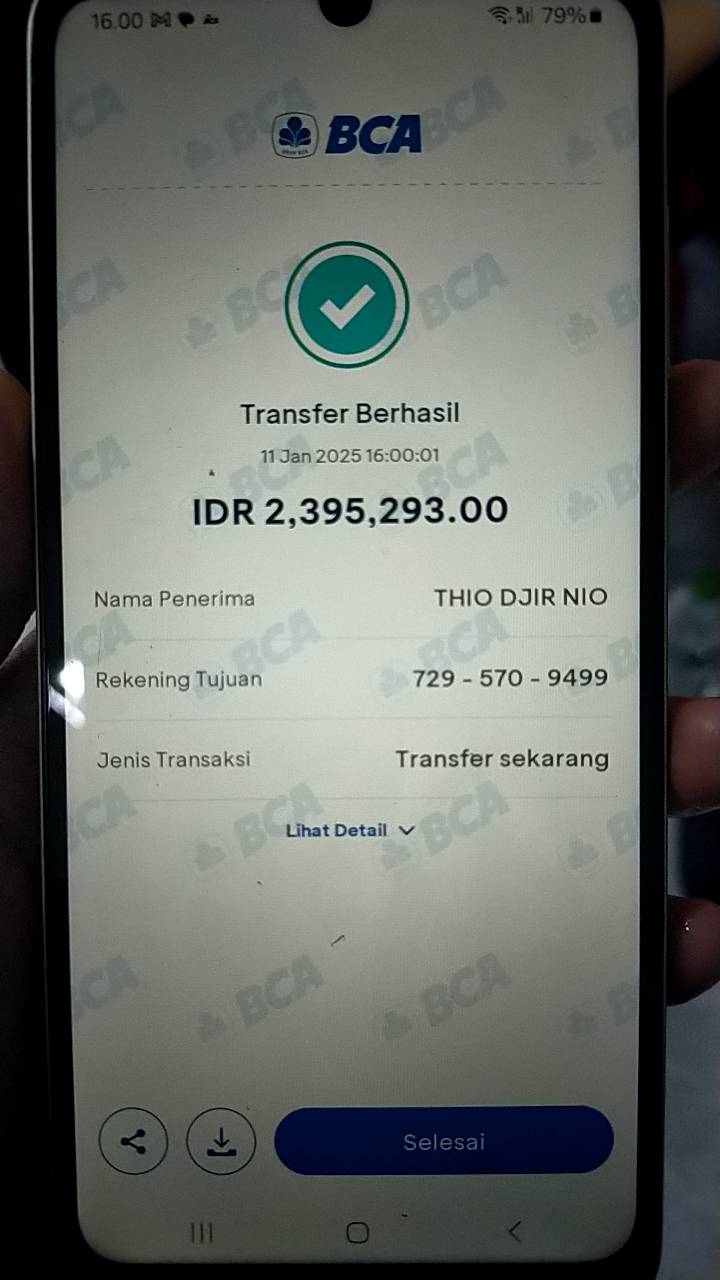Open recent apps

click(x=201, y=1232)
